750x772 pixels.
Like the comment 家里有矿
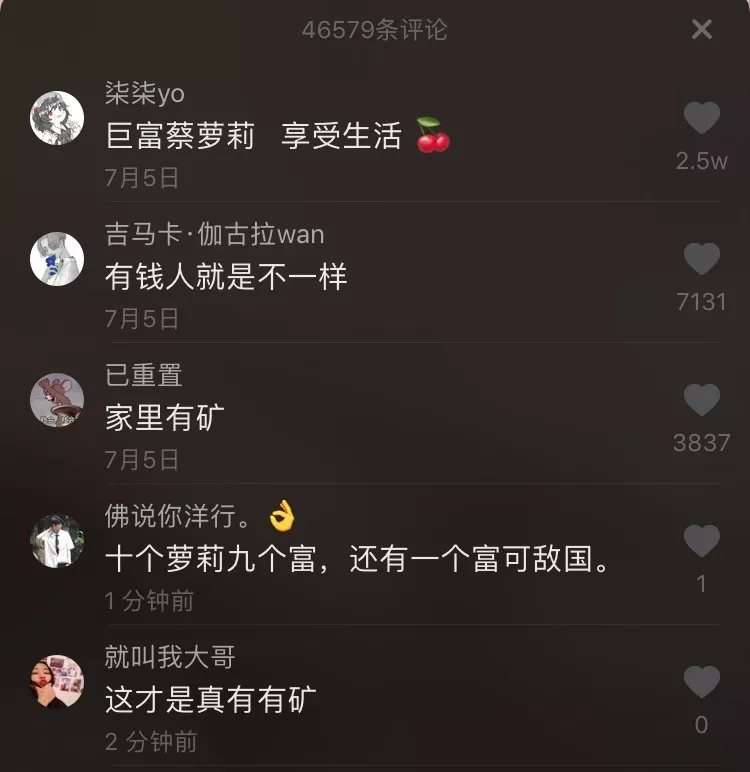point(701,401)
